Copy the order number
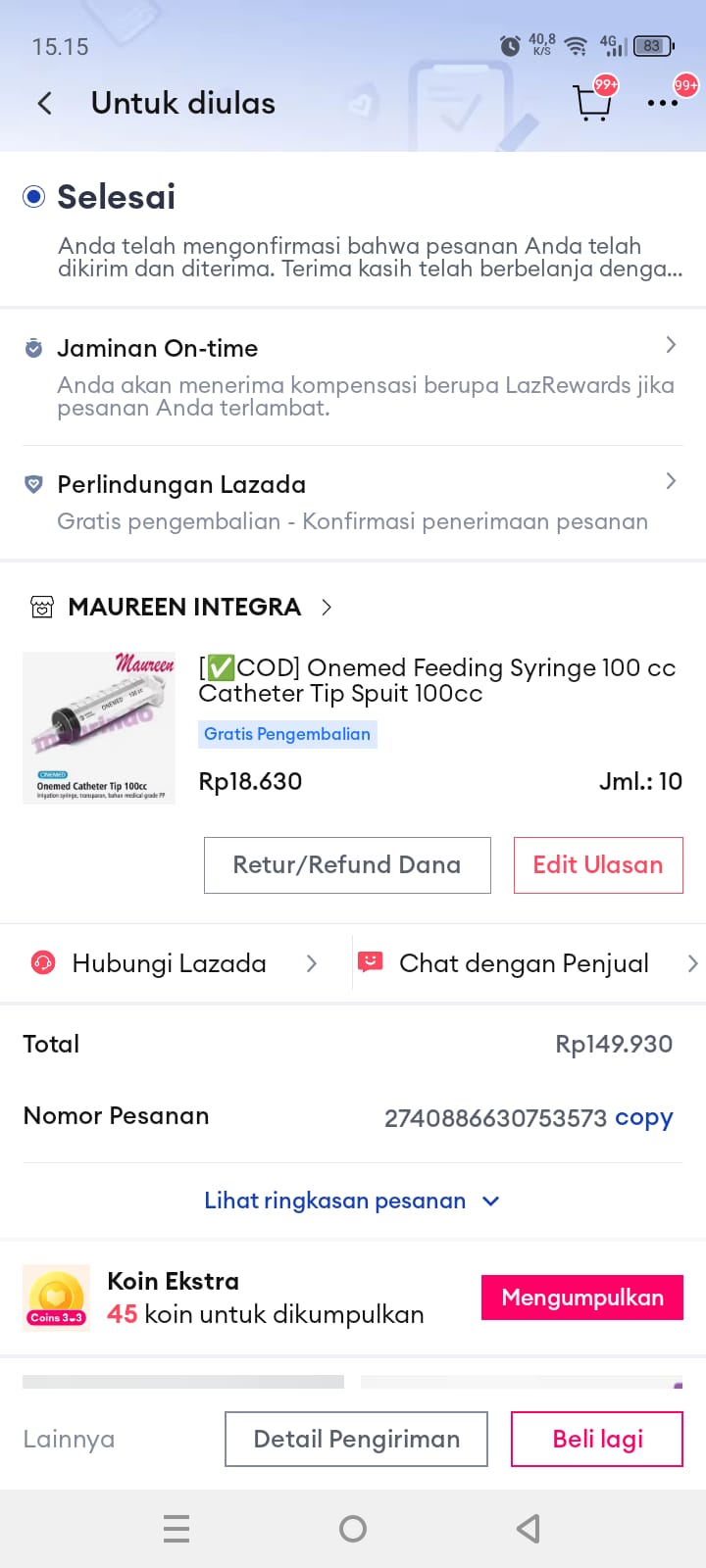Viewport: 706px width, 1568px height. coord(643,1118)
